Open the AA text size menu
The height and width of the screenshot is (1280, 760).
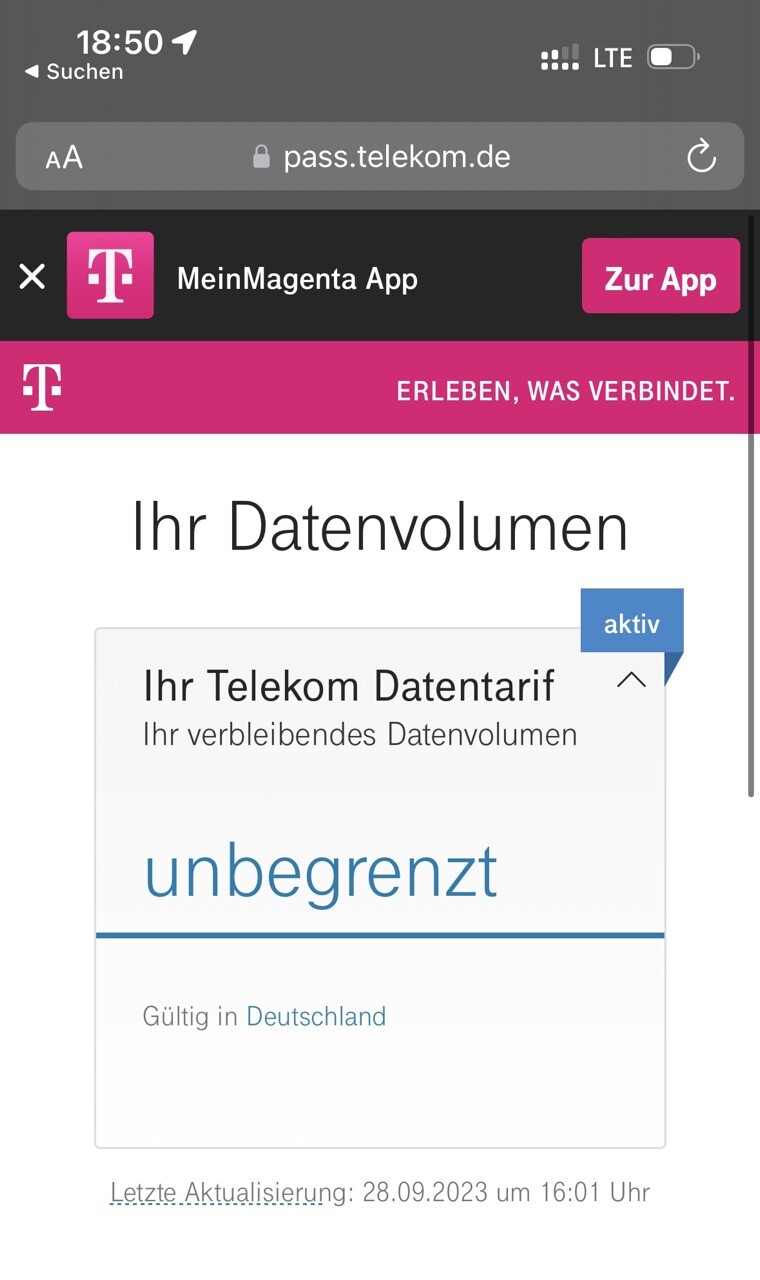coord(64,157)
